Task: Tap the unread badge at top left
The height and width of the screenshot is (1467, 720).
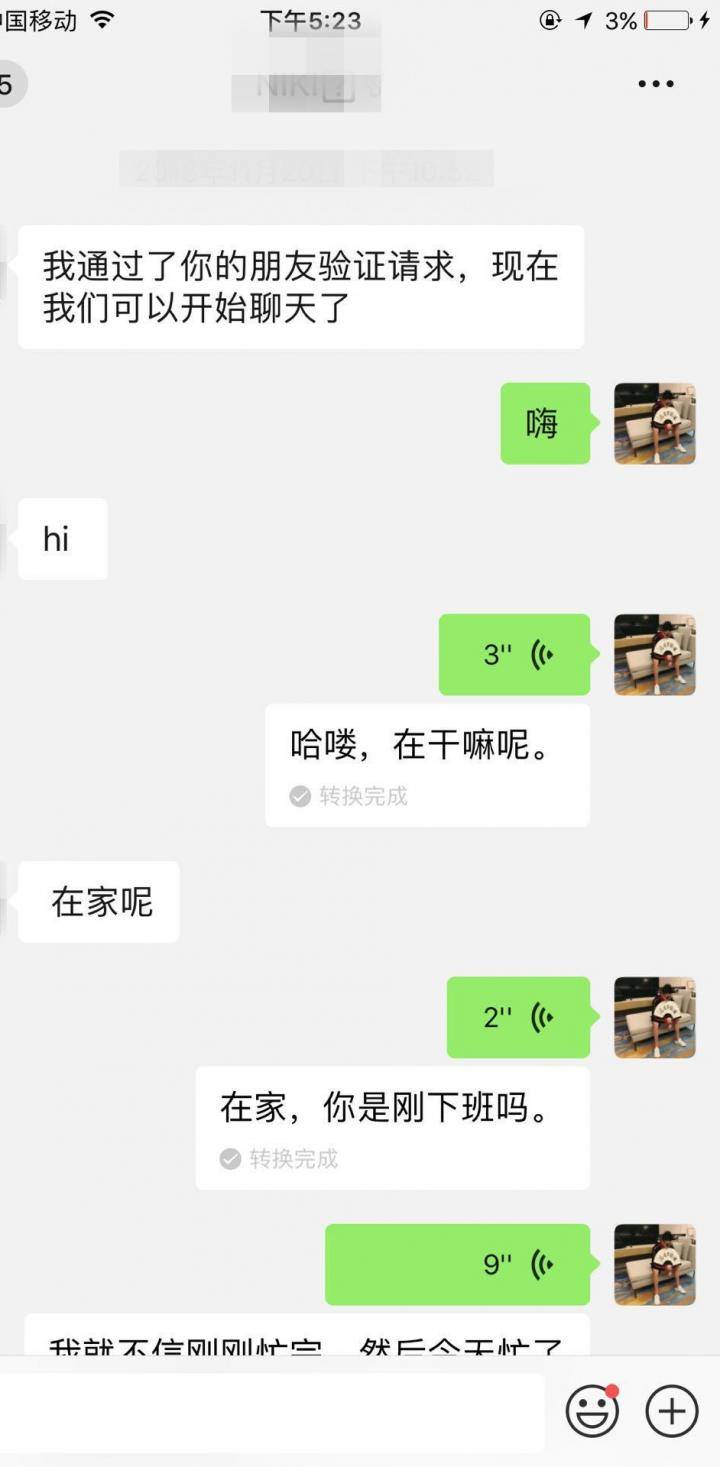Action: coord(8,84)
